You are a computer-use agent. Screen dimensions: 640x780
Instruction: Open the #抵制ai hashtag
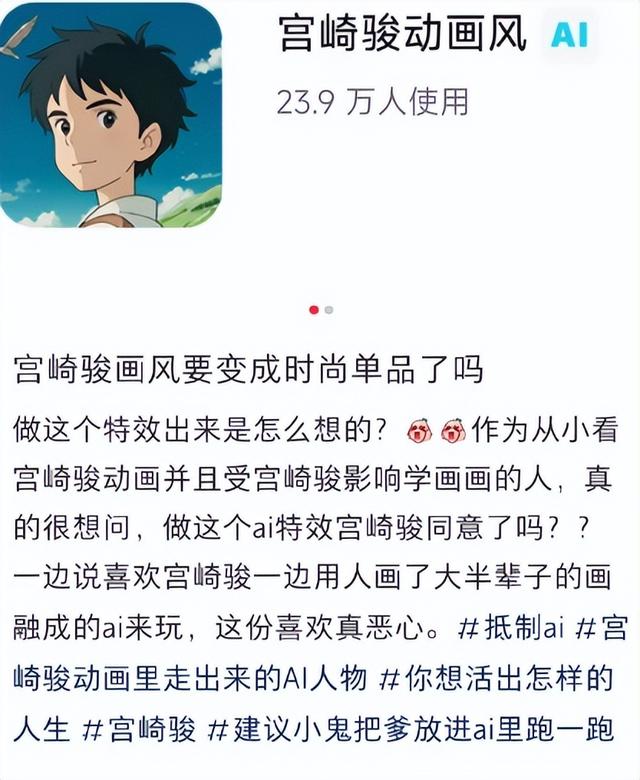(x=512, y=629)
